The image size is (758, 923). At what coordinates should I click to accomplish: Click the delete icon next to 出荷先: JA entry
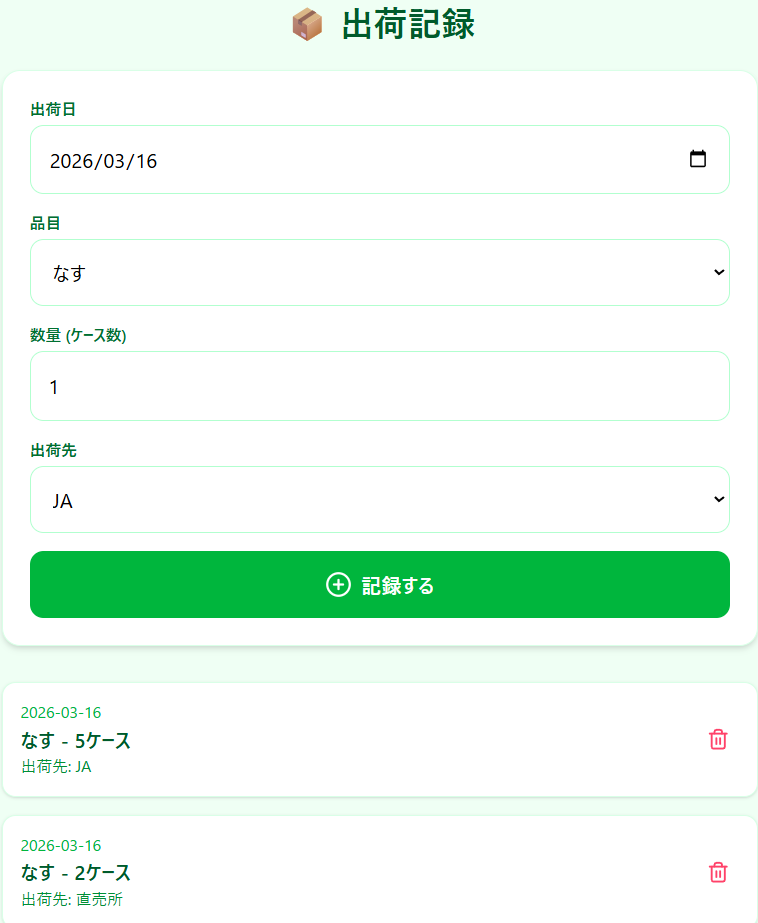[x=718, y=740]
